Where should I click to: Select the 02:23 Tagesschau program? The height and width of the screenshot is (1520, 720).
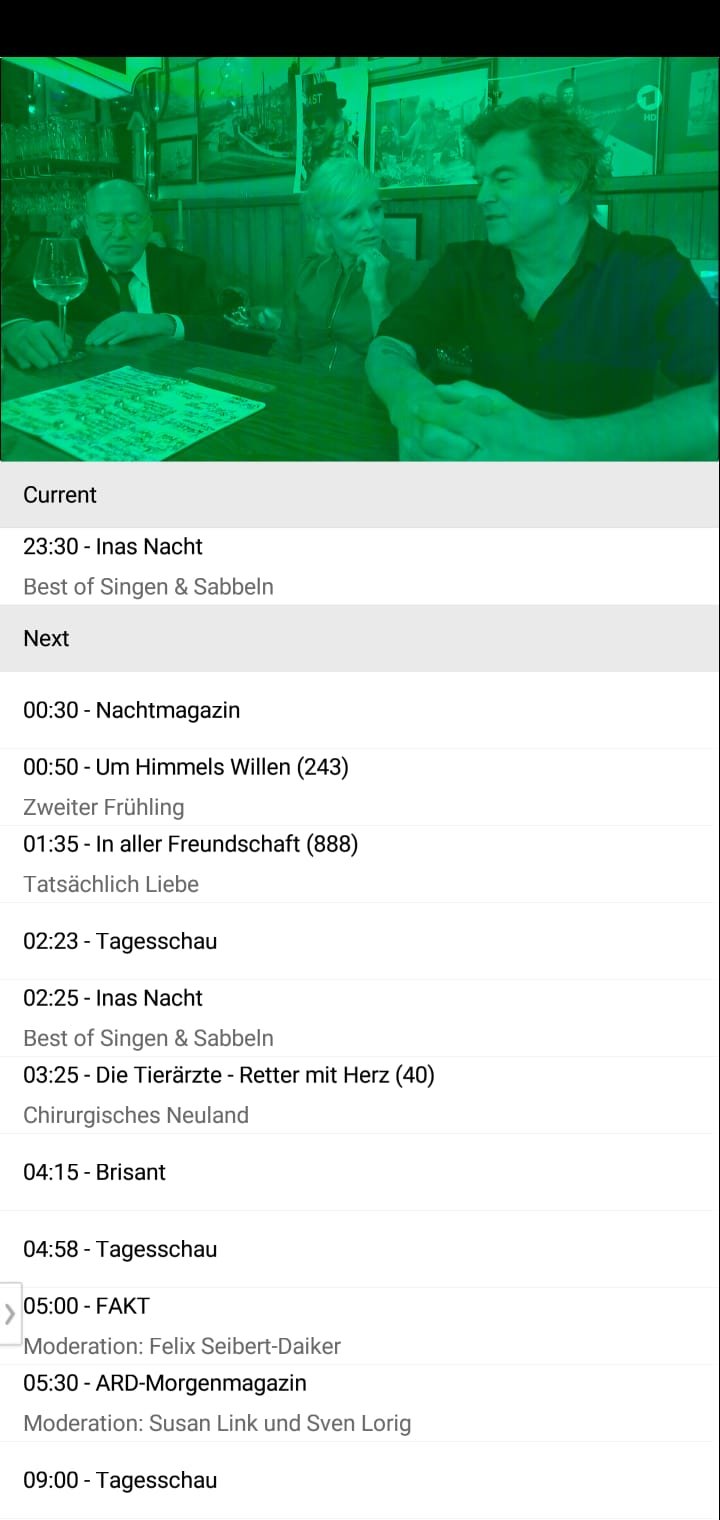click(360, 941)
